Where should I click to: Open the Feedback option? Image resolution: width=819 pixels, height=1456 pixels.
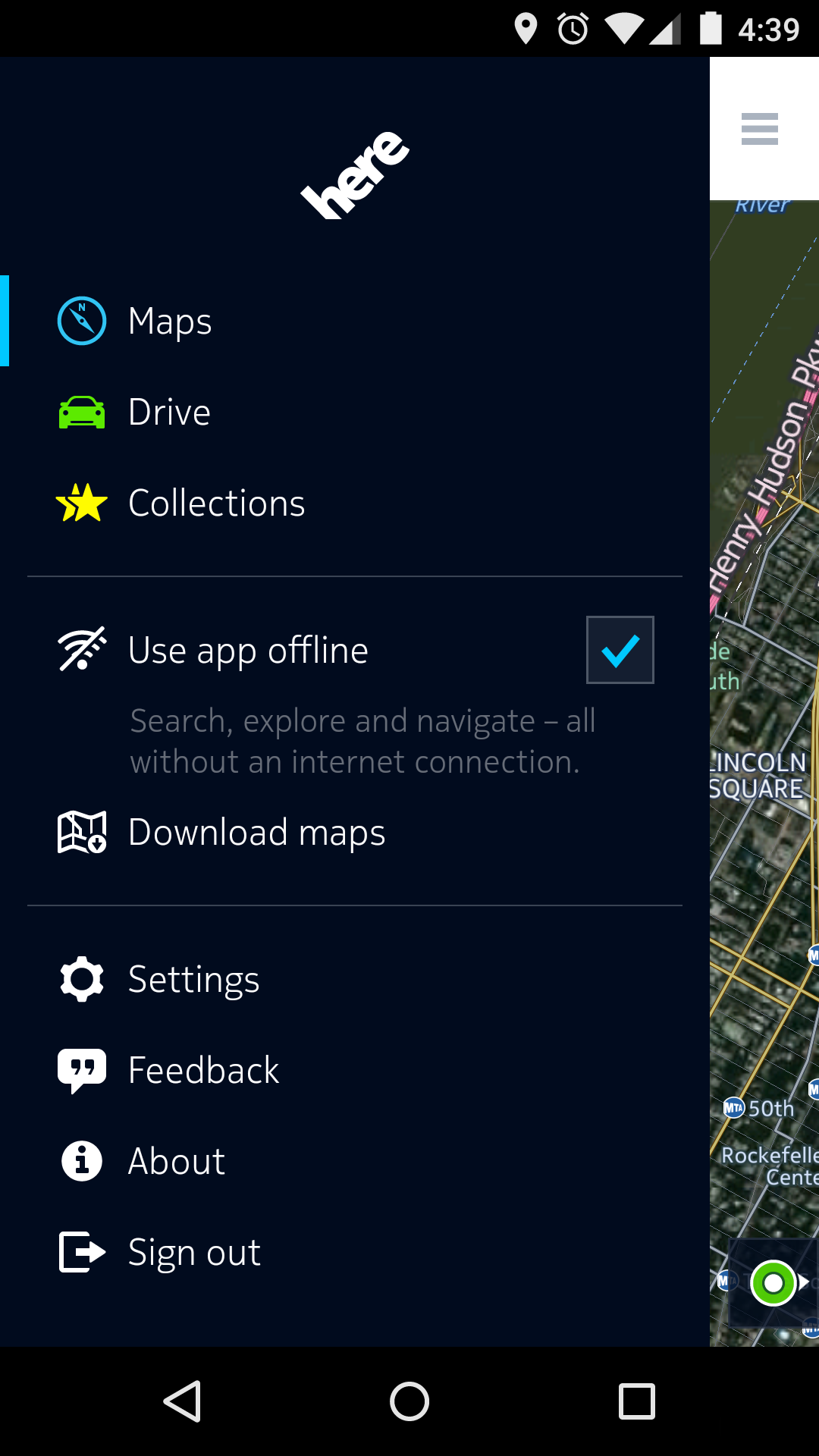pyautogui.click(x=355, y=1070)
